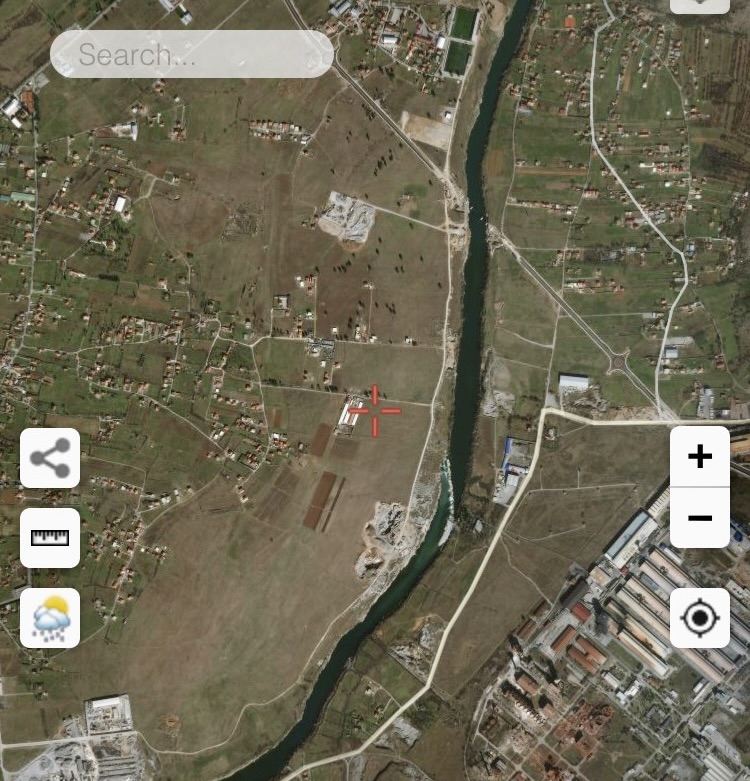750x781 pixels.
Task: Zoom in using the plus button
Action: [700, 456]
